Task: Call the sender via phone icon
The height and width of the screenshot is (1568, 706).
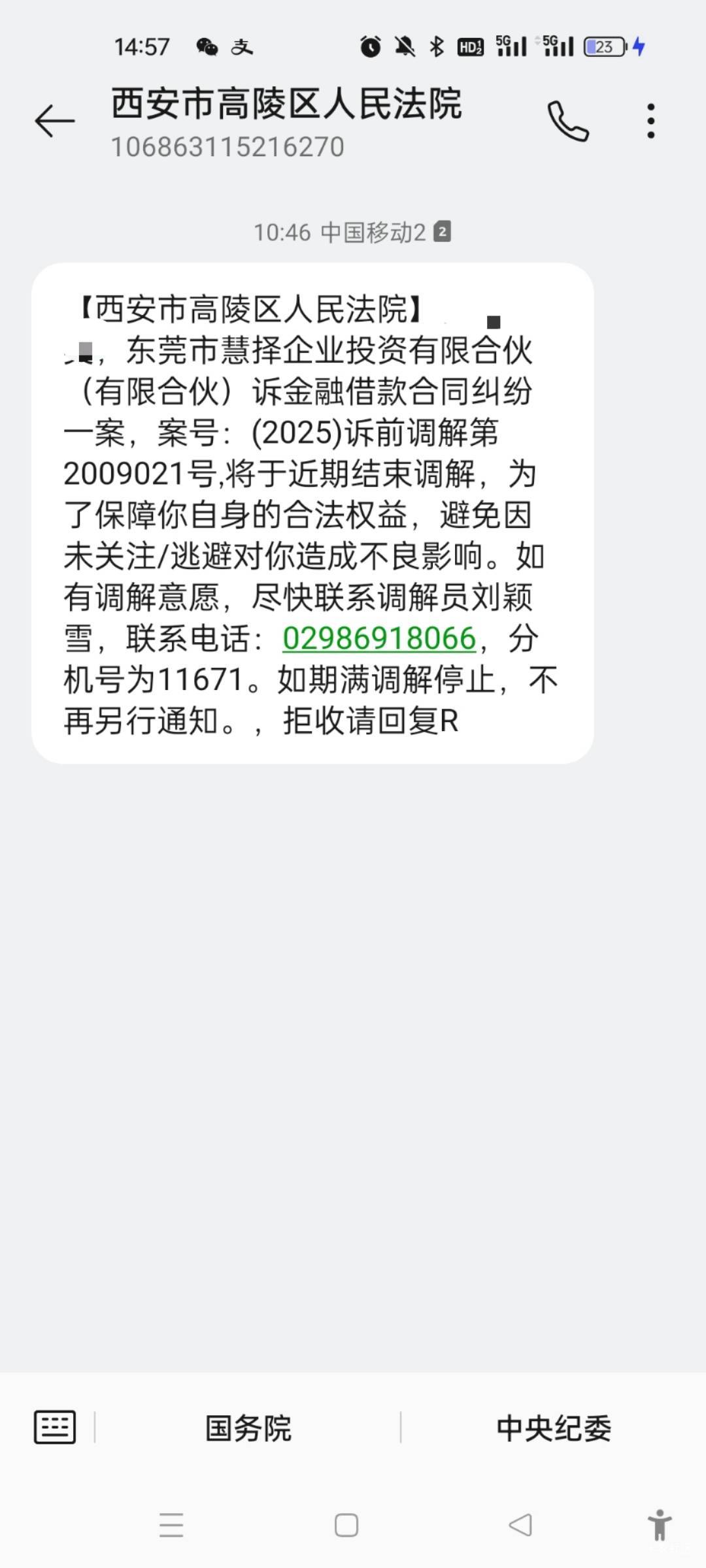Action: tap(568, 121)
